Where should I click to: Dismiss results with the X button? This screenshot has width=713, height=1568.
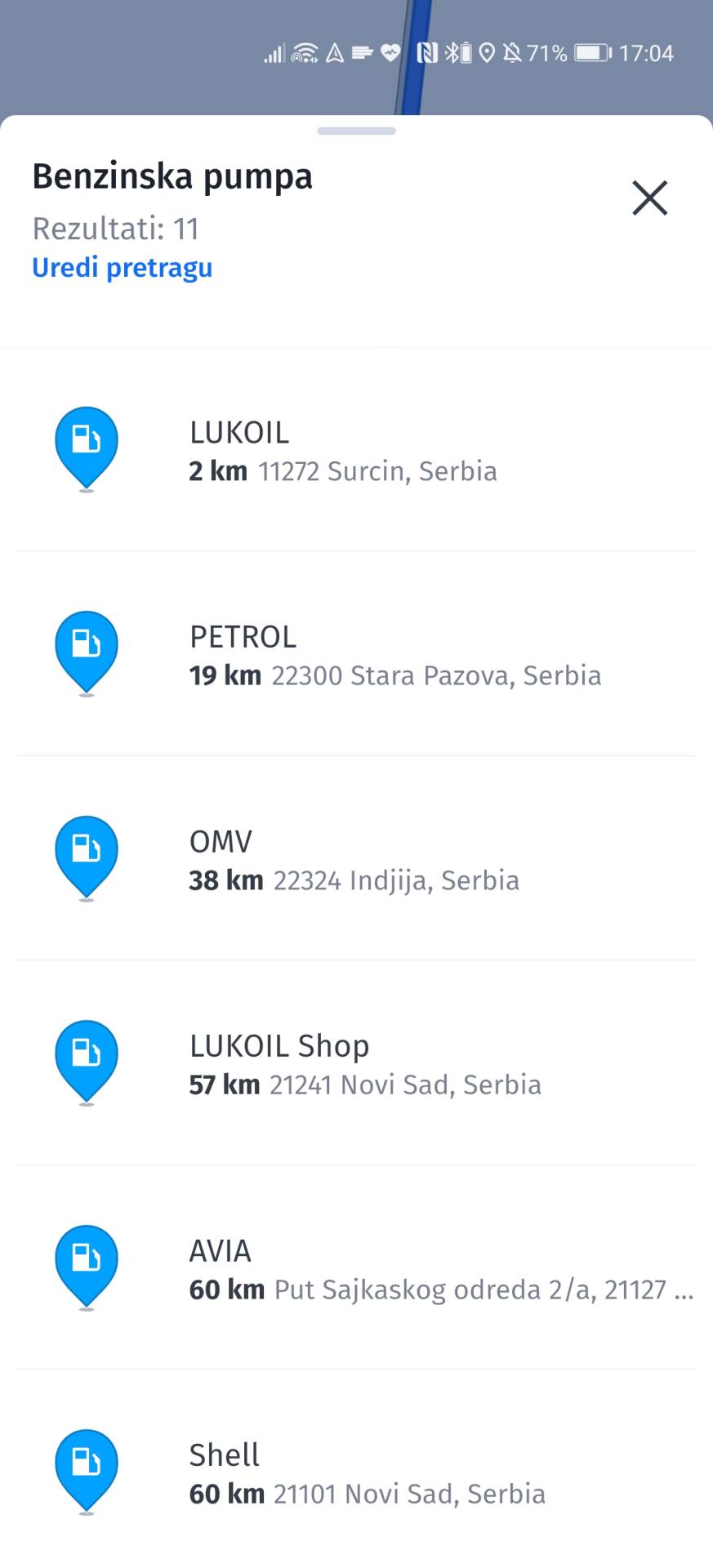point(649,198)
